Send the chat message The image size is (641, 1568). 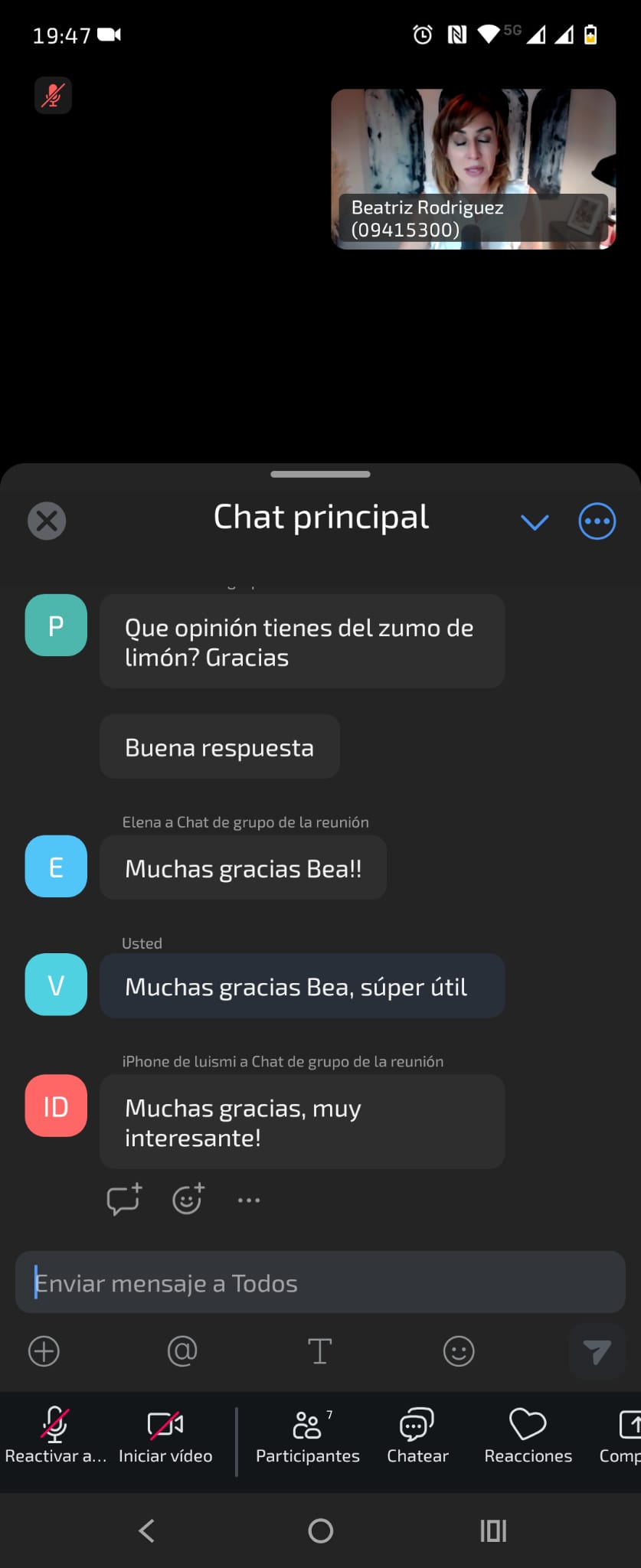coord(597,1351)
